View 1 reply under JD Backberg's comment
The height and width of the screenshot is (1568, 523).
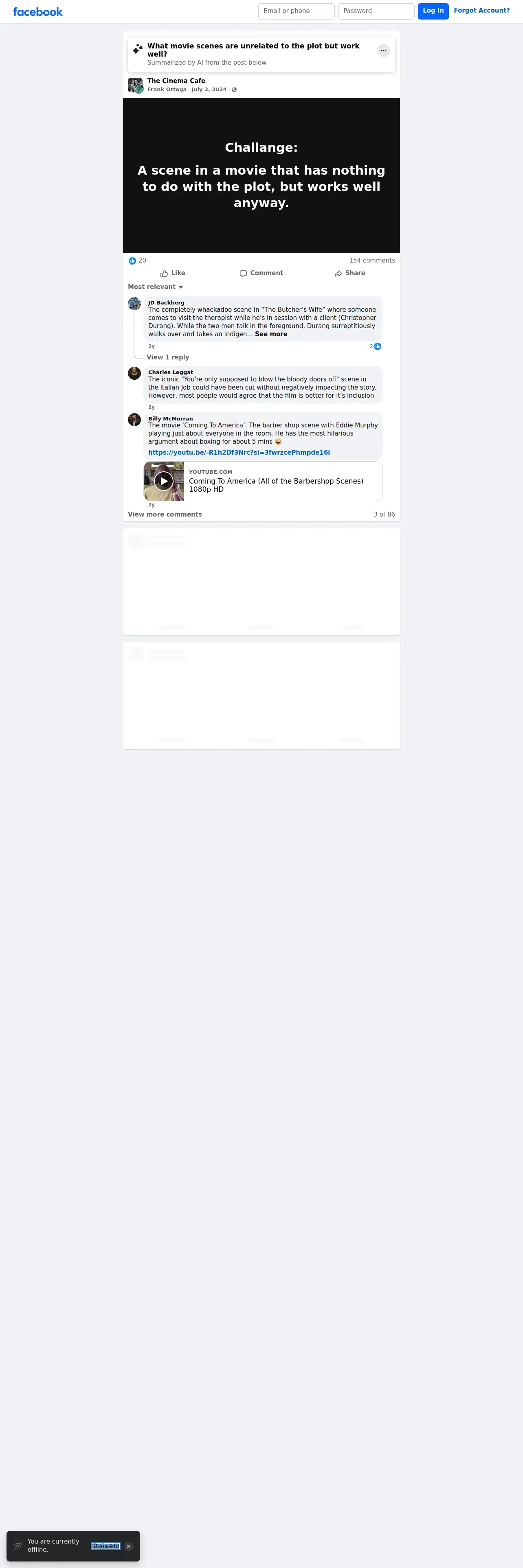(168, 357)
